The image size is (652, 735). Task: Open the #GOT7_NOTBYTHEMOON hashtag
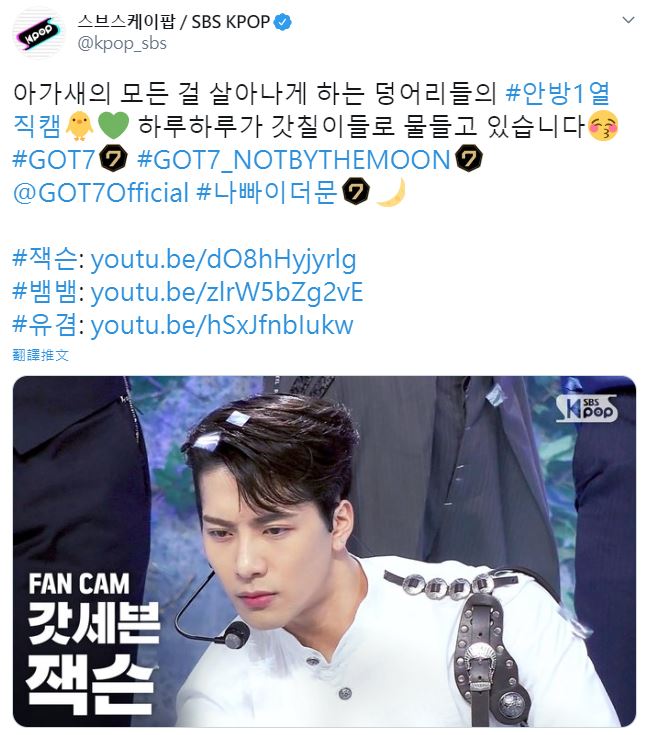(x=292, y=160)
